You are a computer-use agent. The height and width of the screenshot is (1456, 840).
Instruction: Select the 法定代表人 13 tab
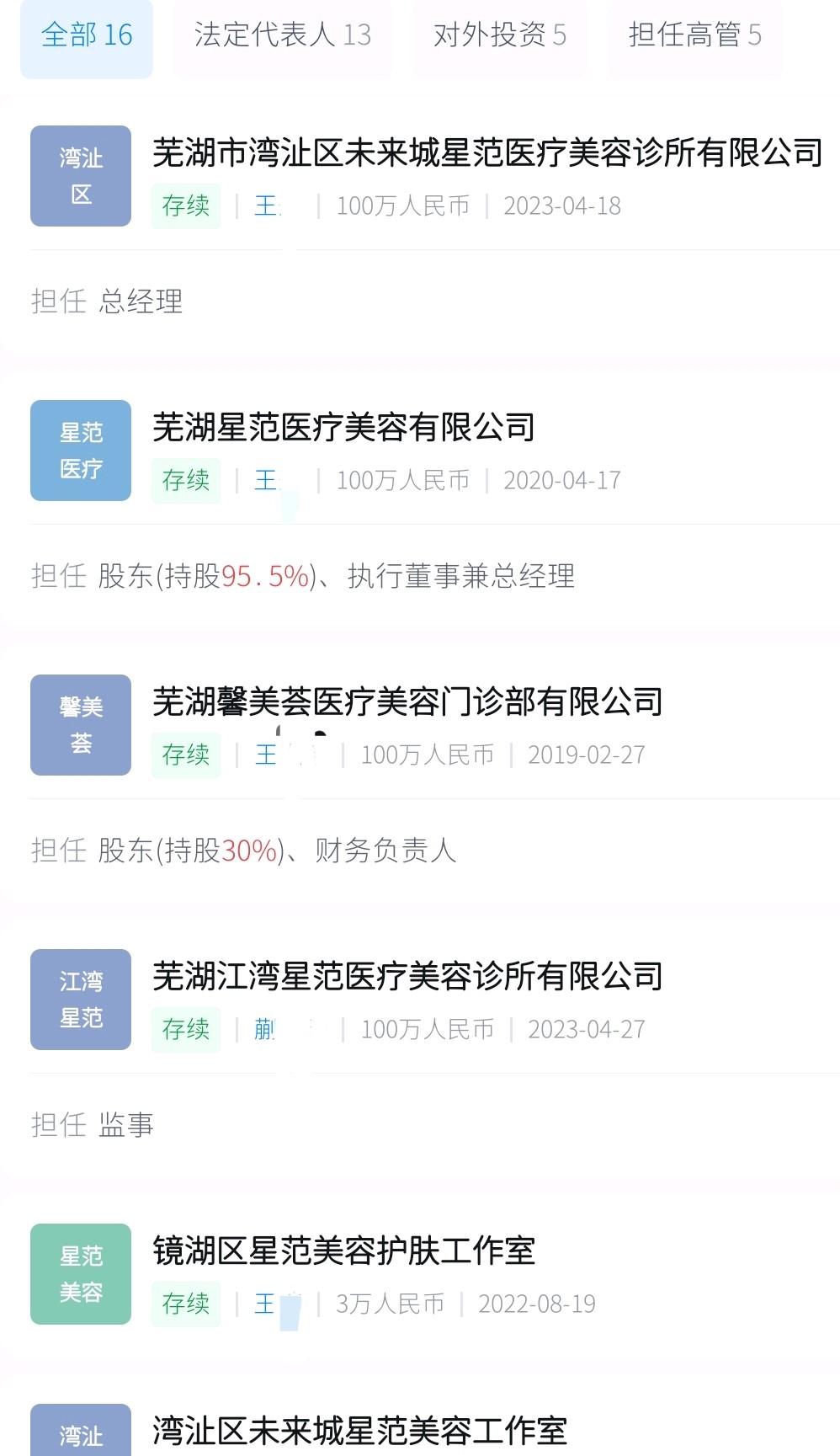coord(282,35)
